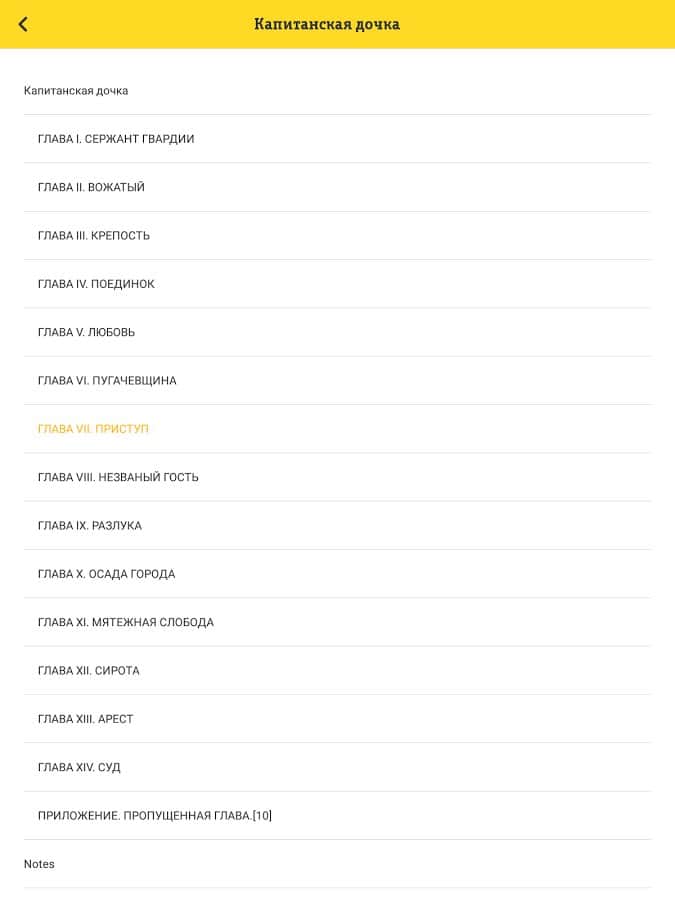Image resolution: width=675 pixels, height=900 pixels.
Task: Open ГЛАВА XIII. АРЕСТ
Action: (x=85, y=719)
